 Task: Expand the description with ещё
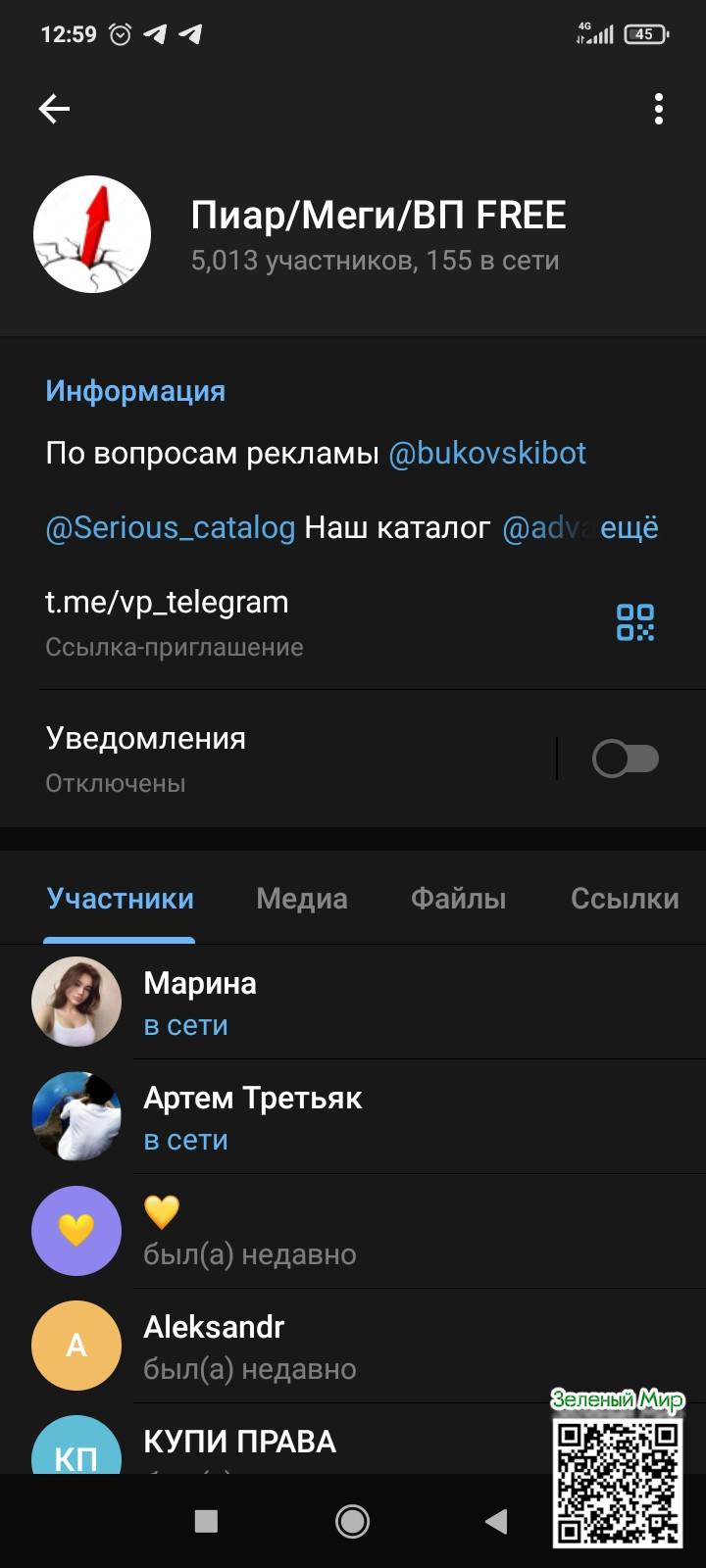pos(629,528)
